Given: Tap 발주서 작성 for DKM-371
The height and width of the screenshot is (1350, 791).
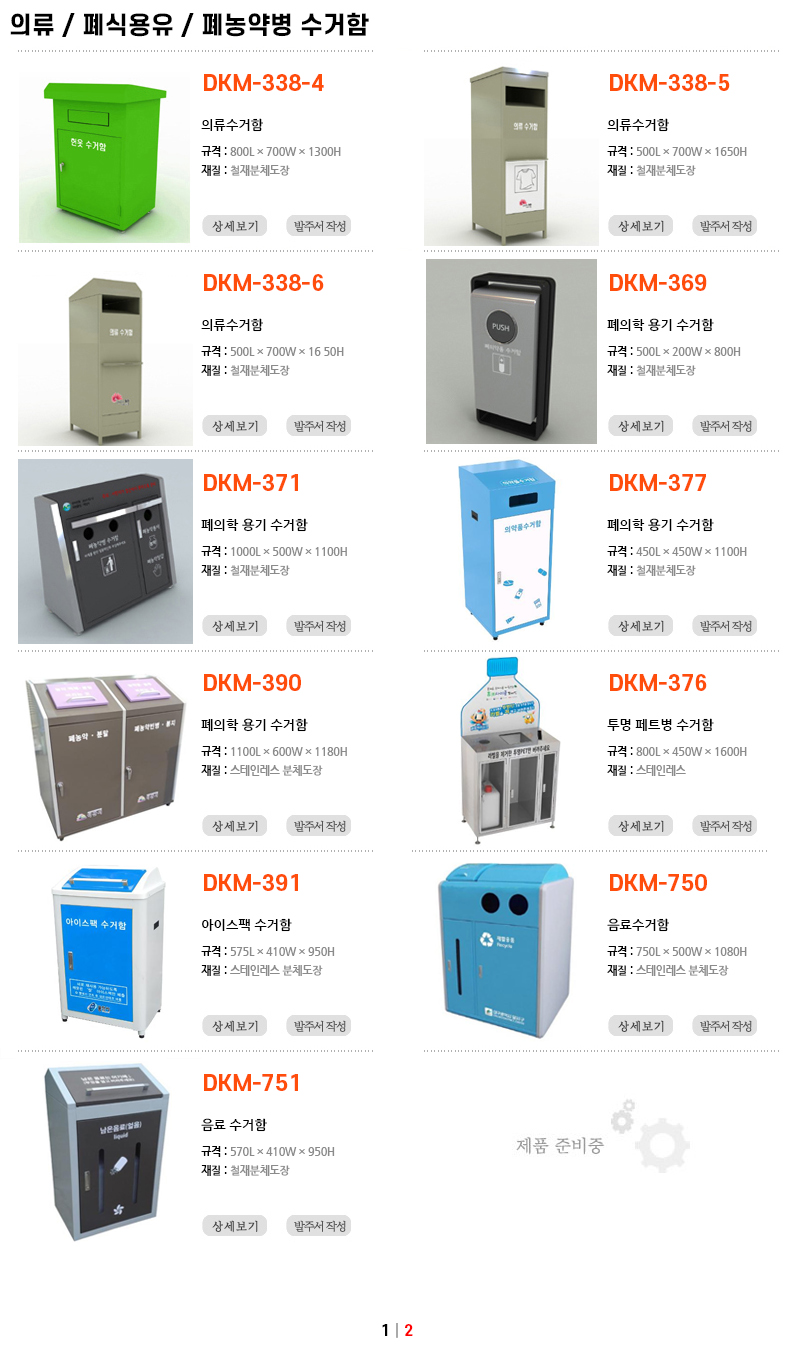Looking at the screenshot, I should 319,626.
